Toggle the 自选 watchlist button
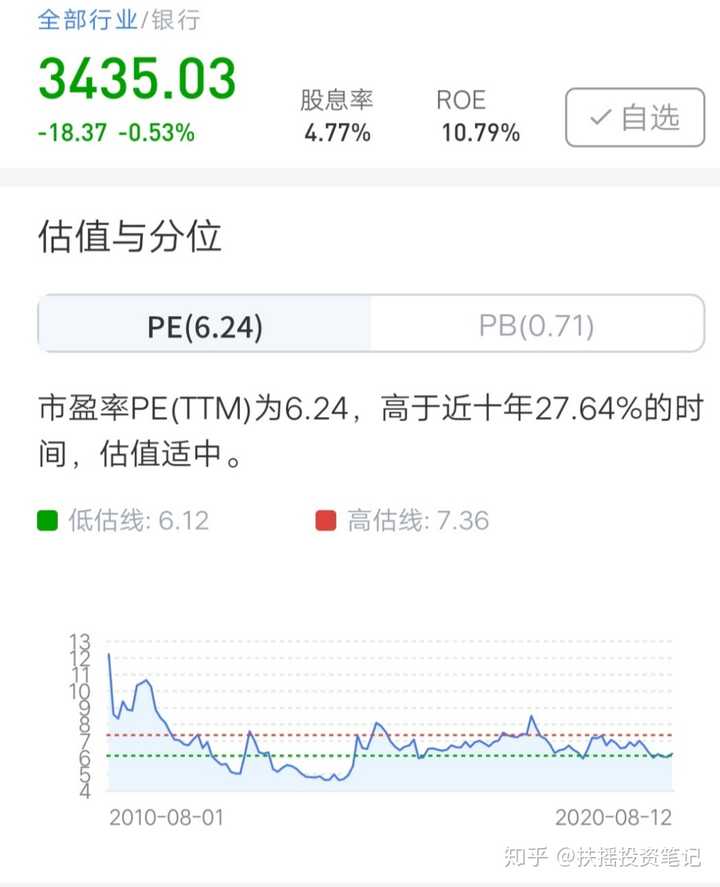 (635, 117)
